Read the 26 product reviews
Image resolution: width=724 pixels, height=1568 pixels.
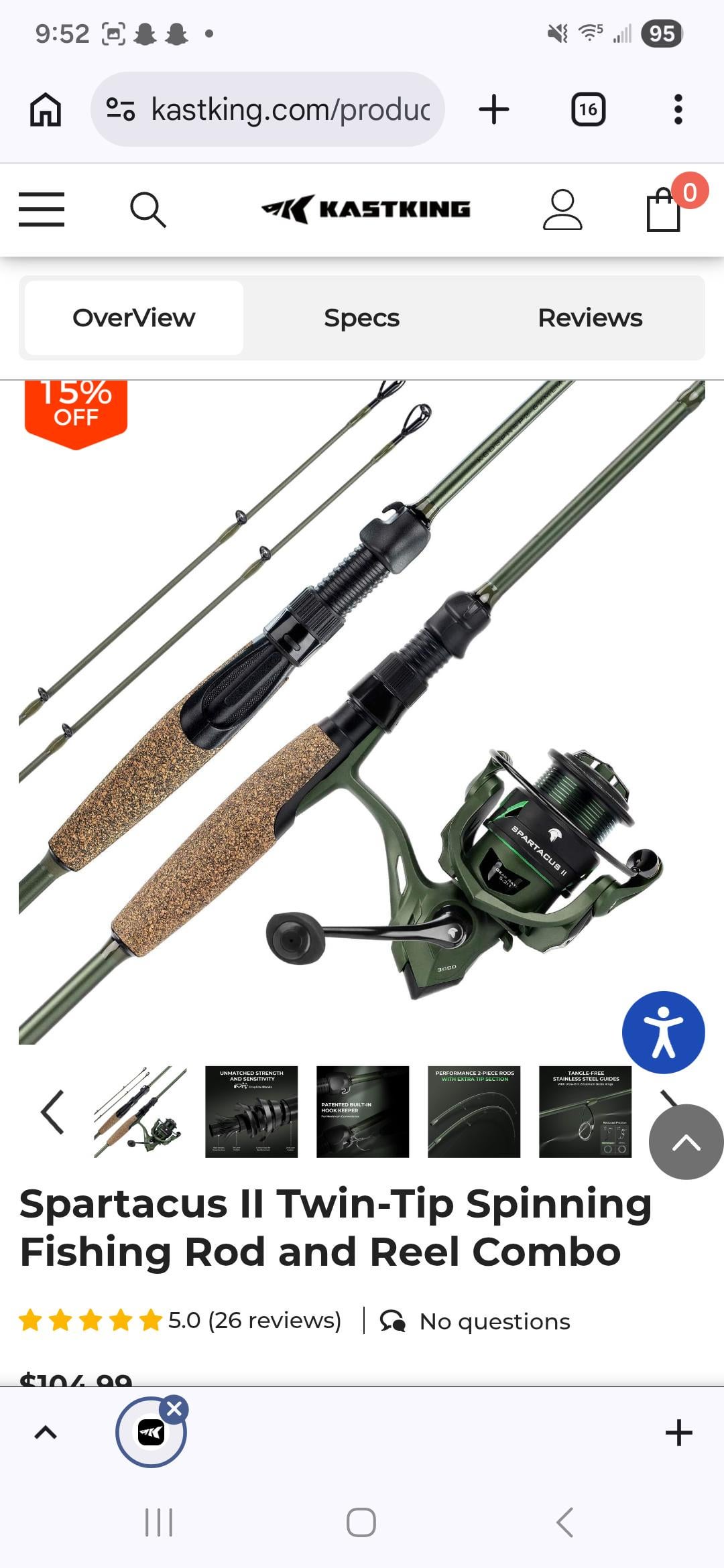[255, 1320]
